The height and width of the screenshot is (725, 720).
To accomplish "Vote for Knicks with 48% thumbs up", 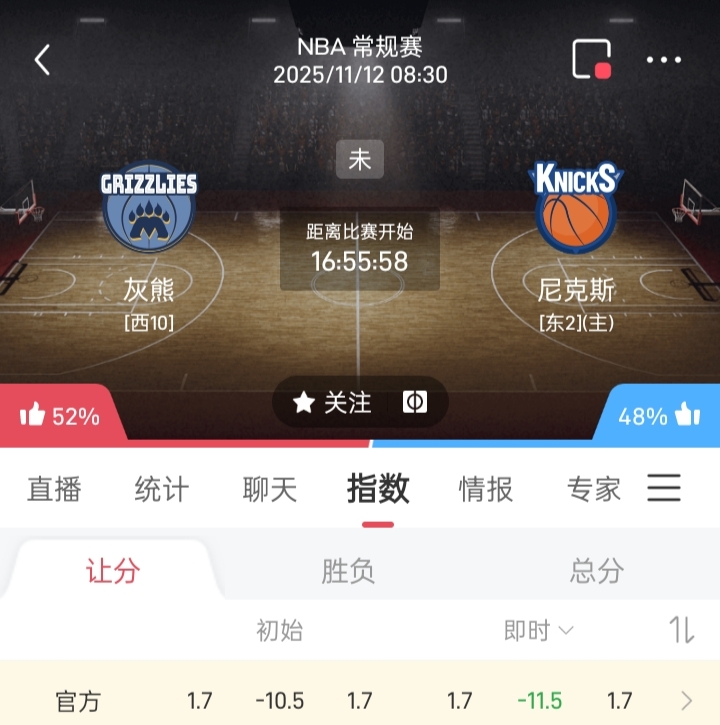I will coord(657,416).
